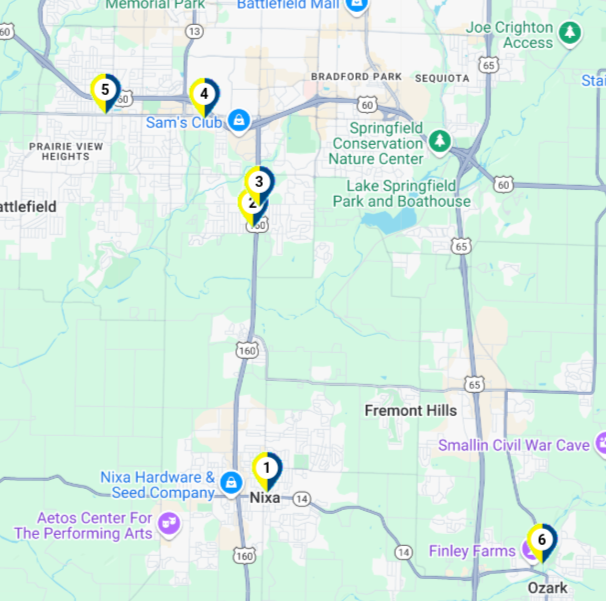Open marker 6 near Ozark
The image size is (606, 601).
coord(541,540)
